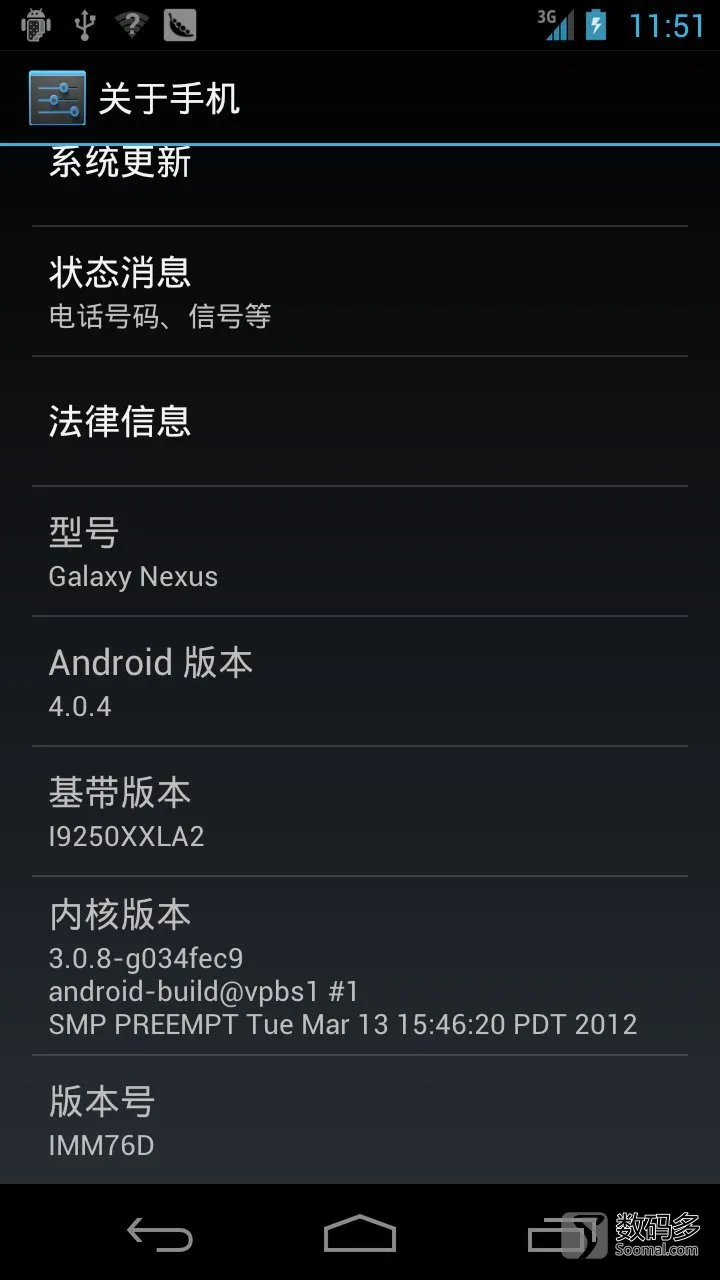The height and width of the screenshot is (1280, 720).
Task: Go to the home screen
Action: 360,1234
